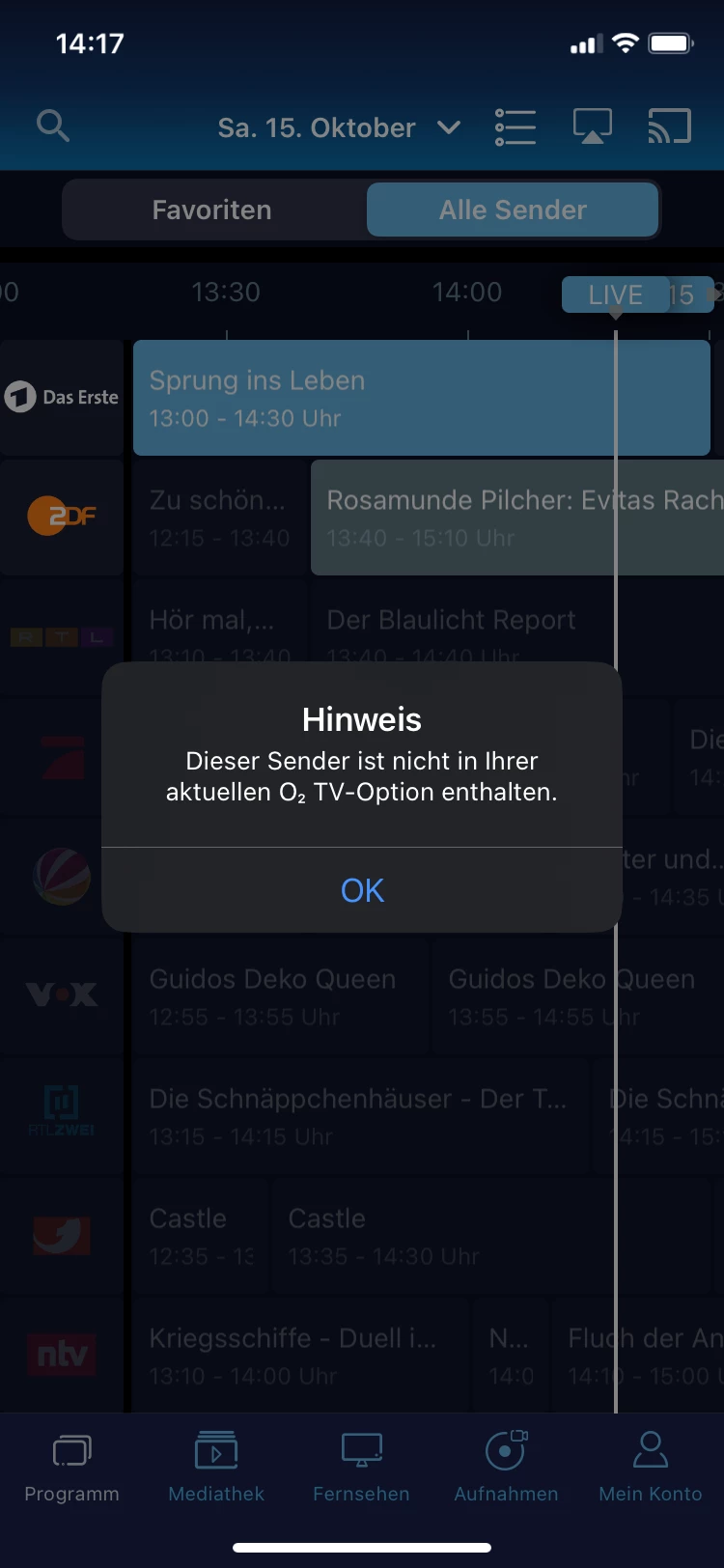Jump to the LIVE marker
Viewport: 724px width, 1568px height.
[x=615, y=294]
